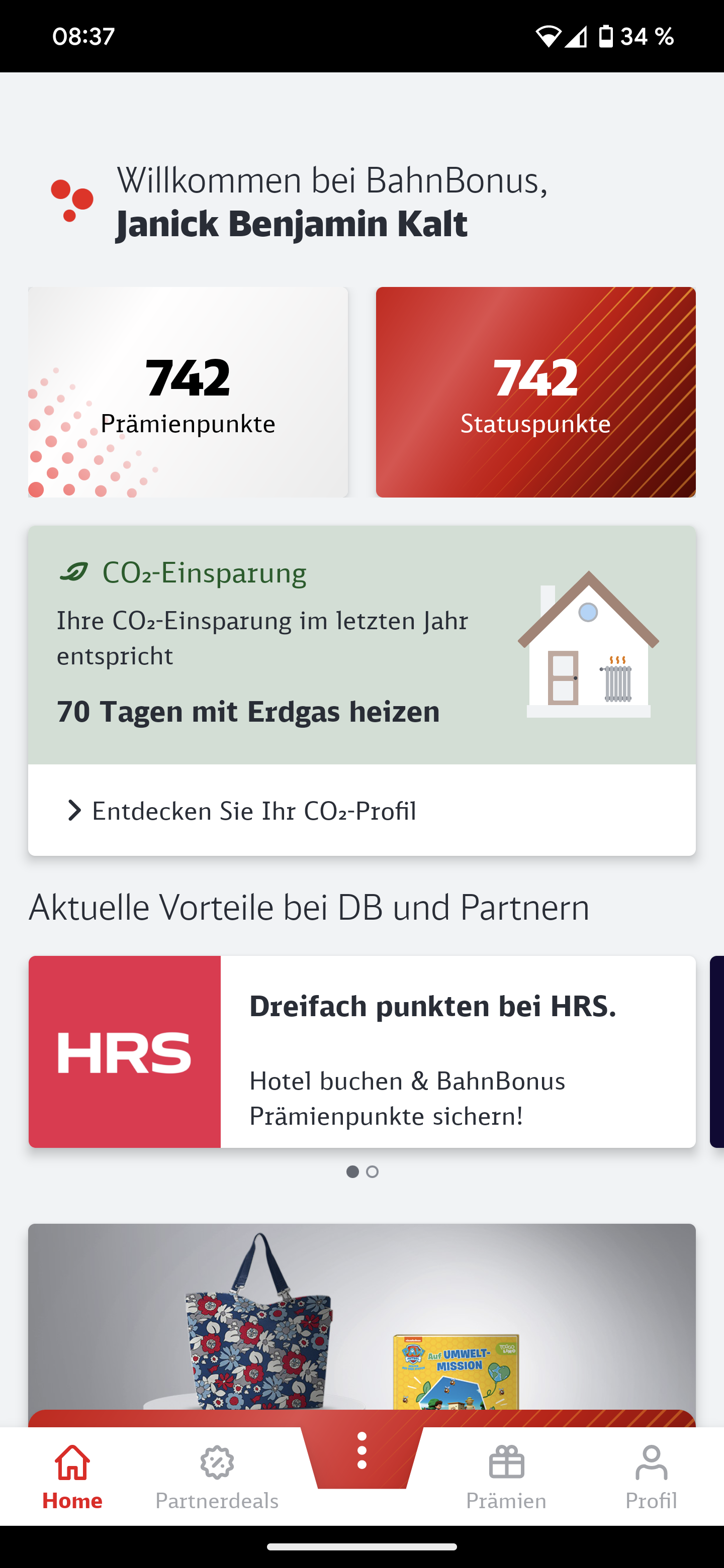Switch to the Partnerdeals tab
The image size is (724, 1568).
(217, 1477)
